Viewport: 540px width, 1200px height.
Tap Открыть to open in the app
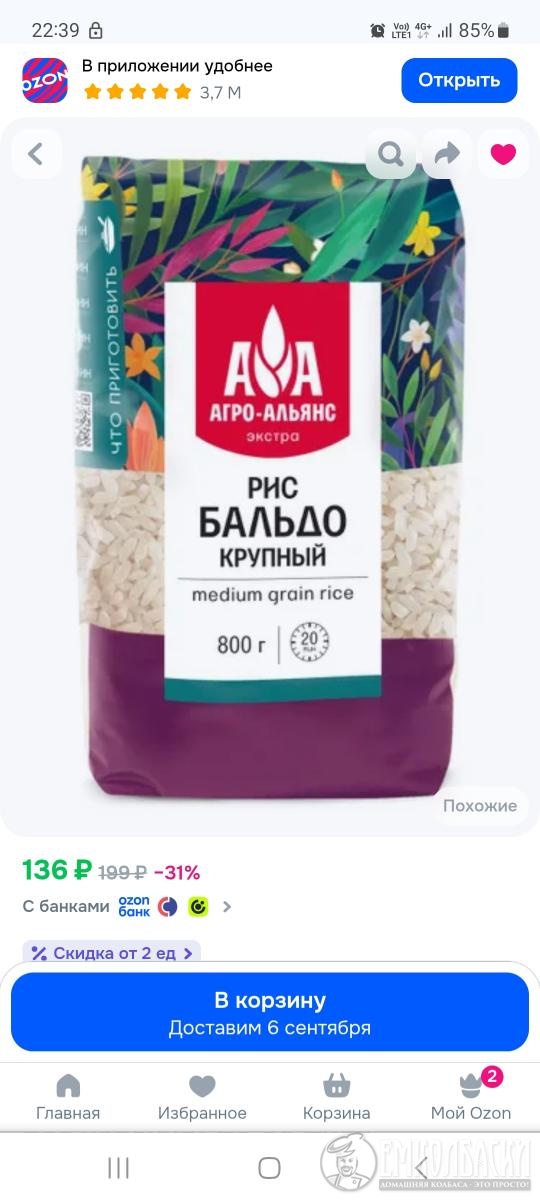click(x=459, y=80)
